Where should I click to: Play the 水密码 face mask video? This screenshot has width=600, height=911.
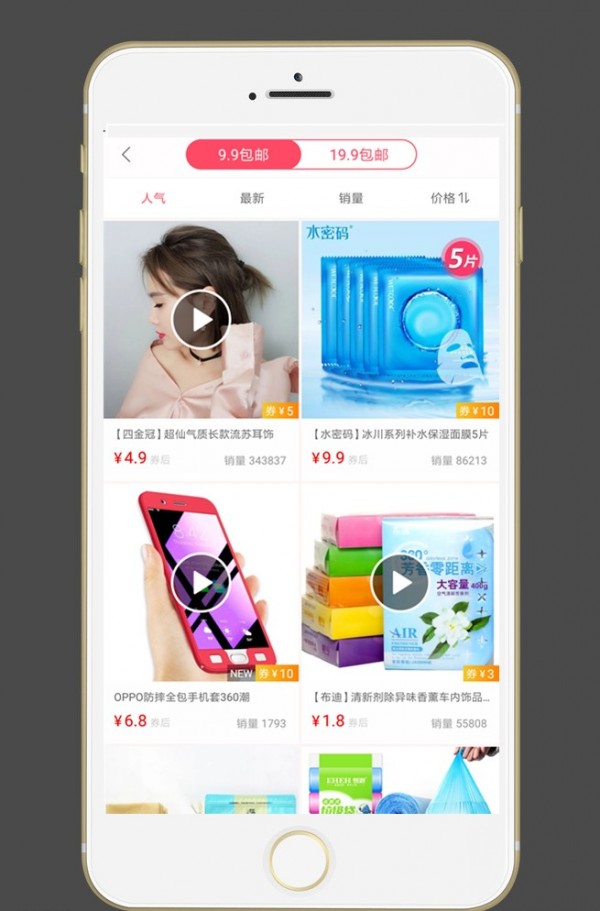[400, 319]
